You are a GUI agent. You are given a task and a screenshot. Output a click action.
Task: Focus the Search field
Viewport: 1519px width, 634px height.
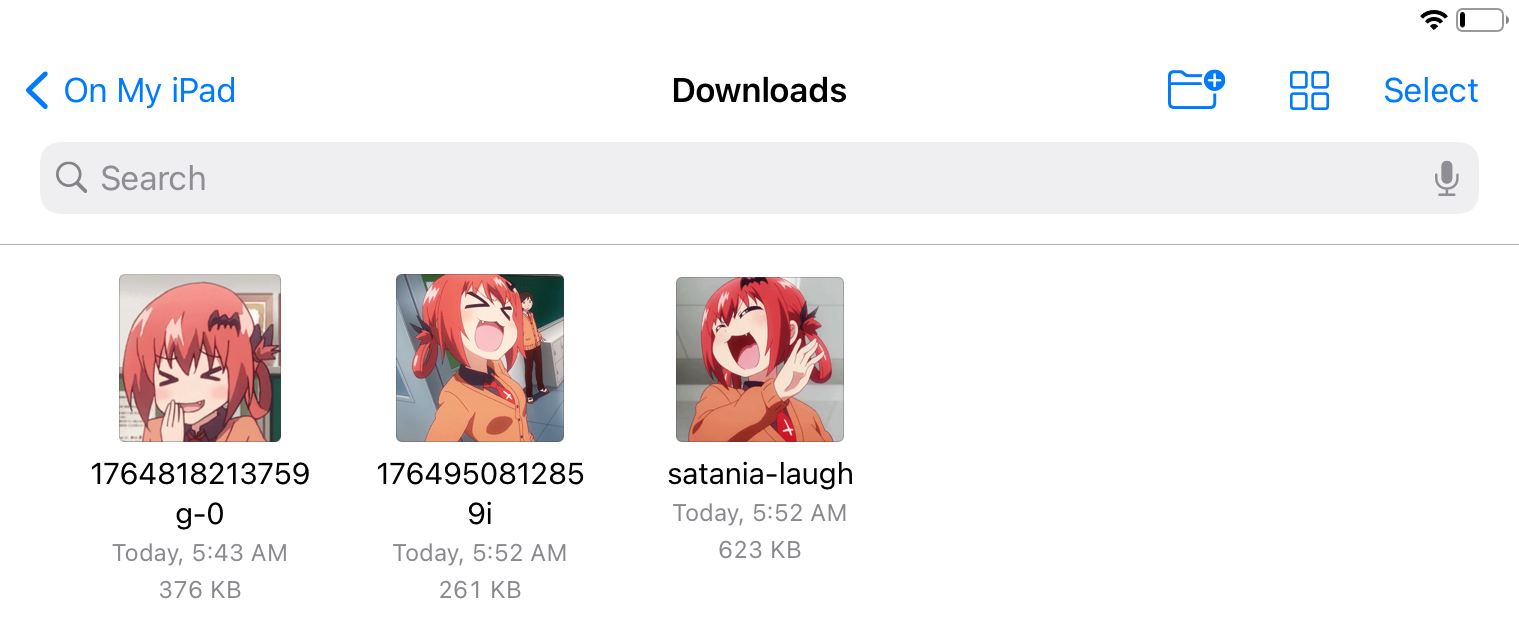(700, 178)
